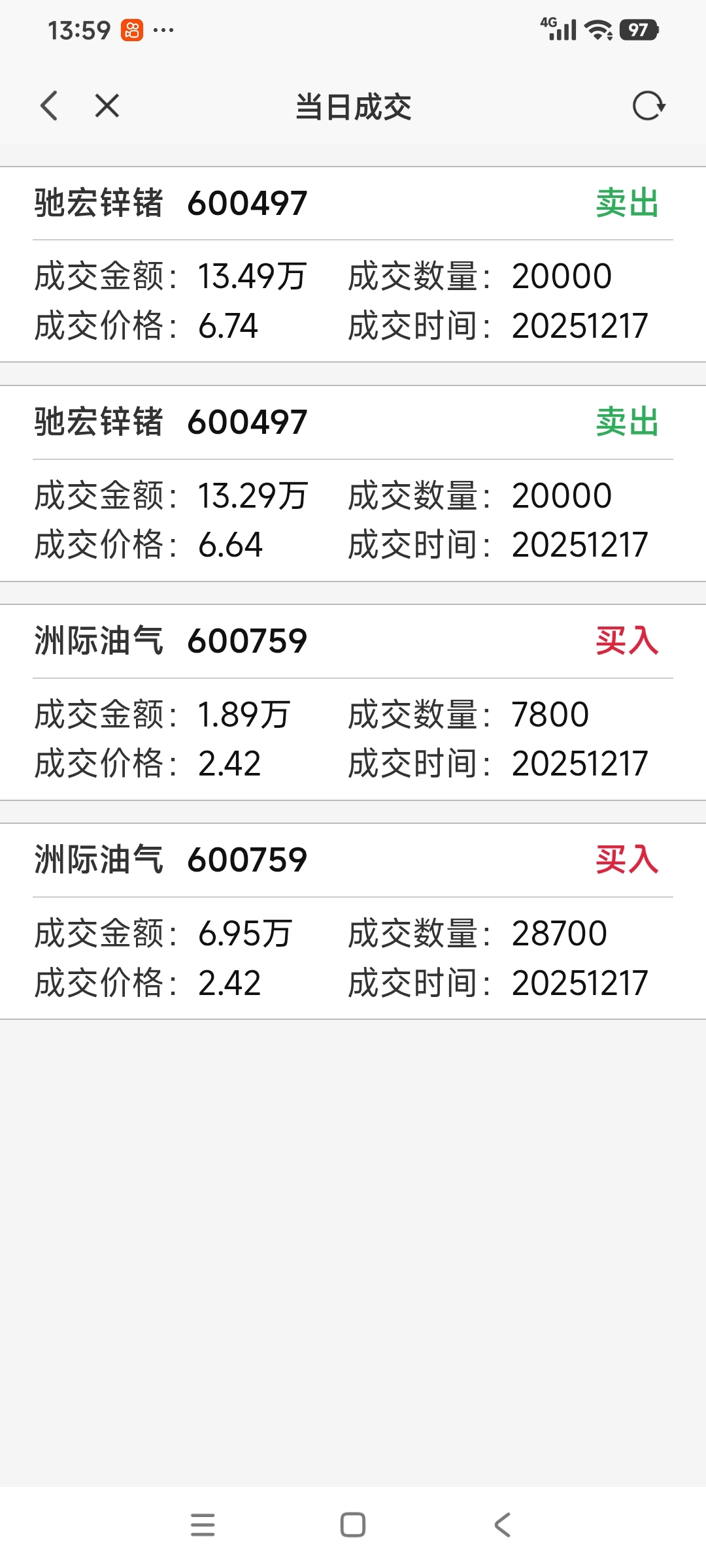706x1568 pixels.
Task: Refresh today's transaction list
Action: [x=648, y=106]
